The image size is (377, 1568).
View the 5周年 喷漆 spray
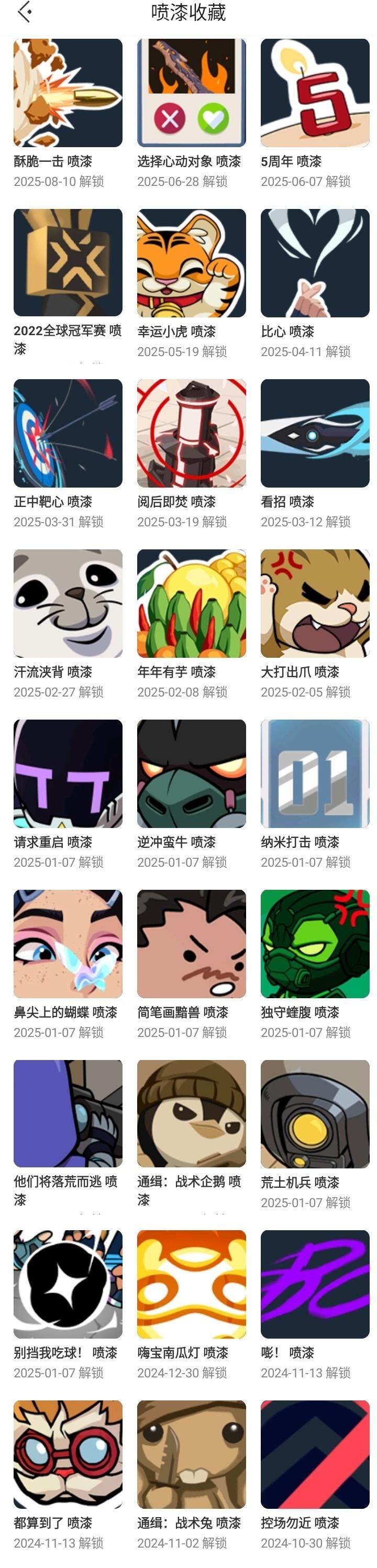[314, 93]
